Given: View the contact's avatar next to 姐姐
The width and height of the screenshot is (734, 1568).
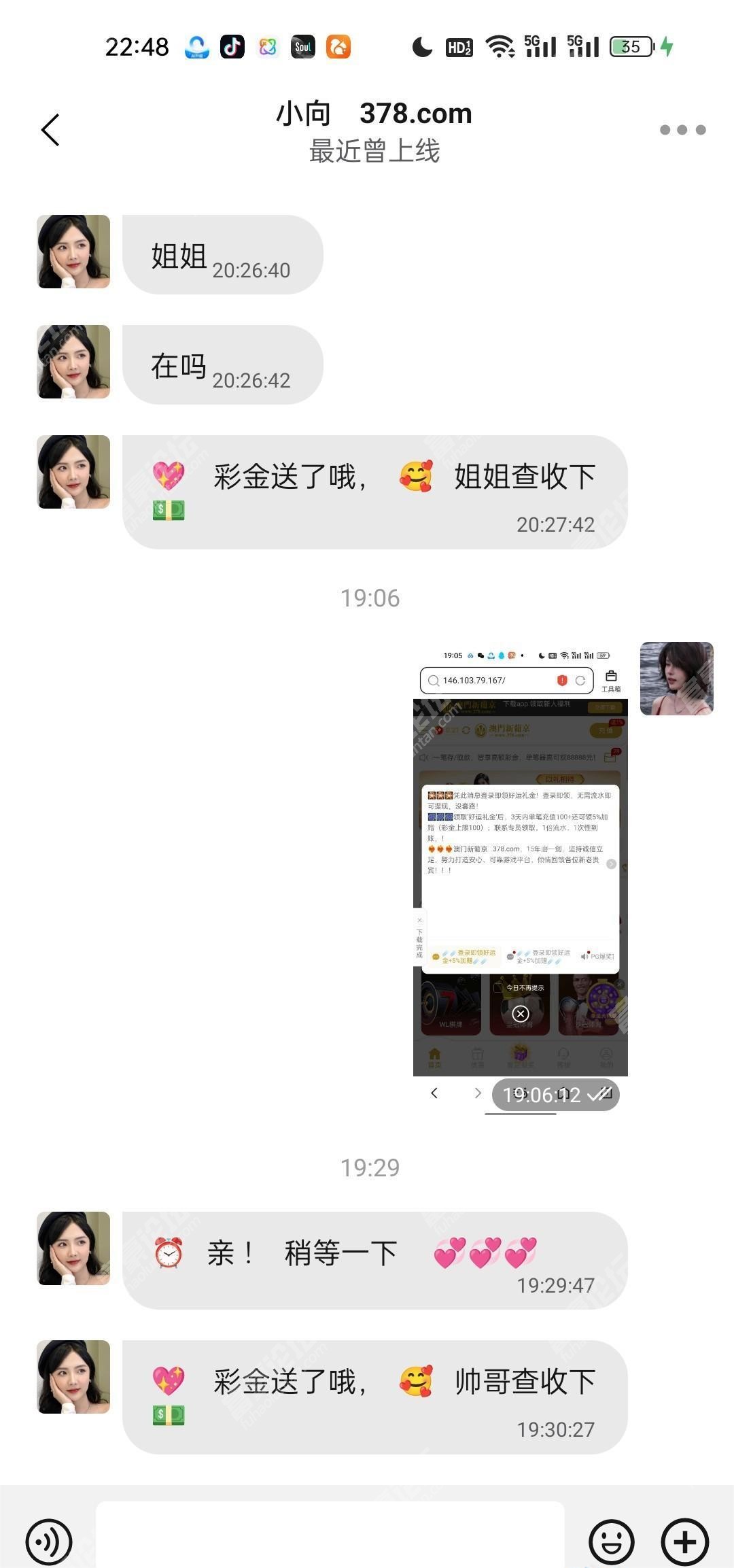Looking at the screenshot, I should (x=73, y=252).
